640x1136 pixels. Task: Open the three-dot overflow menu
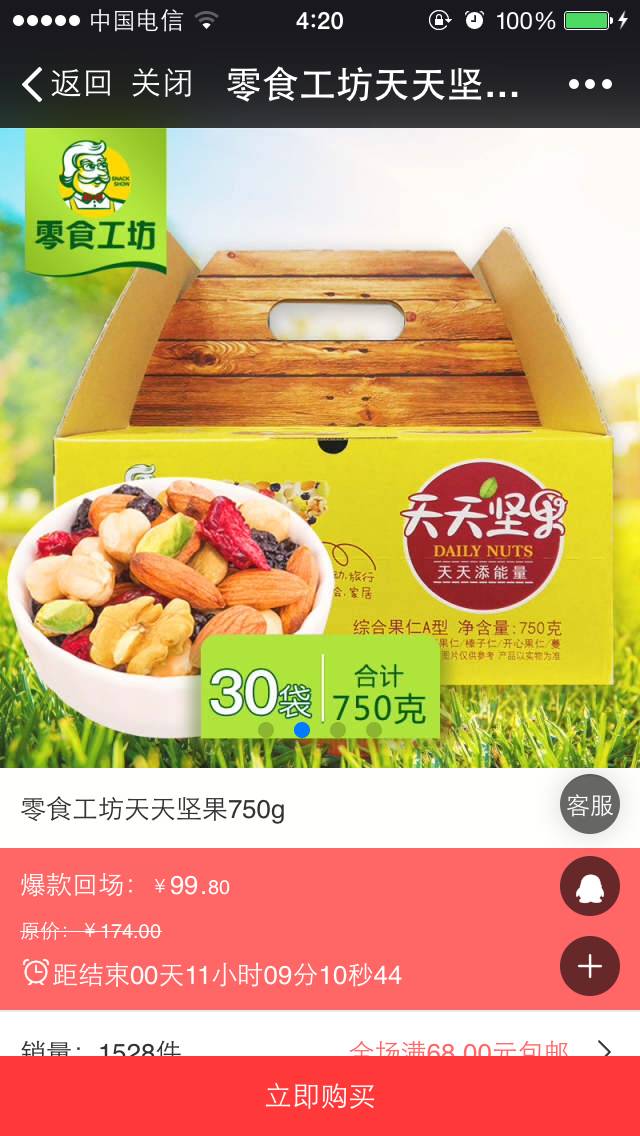point(589,84)
